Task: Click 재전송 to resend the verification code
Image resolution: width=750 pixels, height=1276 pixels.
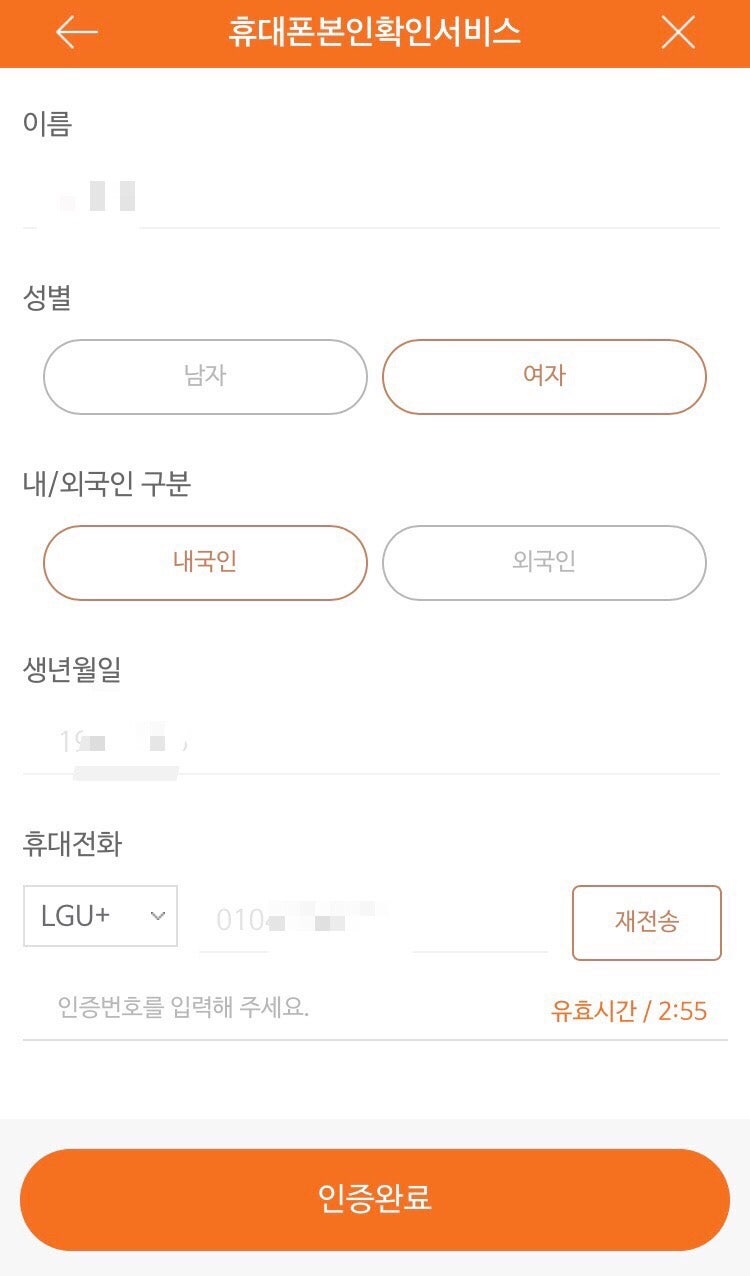Action: [x=646, y=923]
